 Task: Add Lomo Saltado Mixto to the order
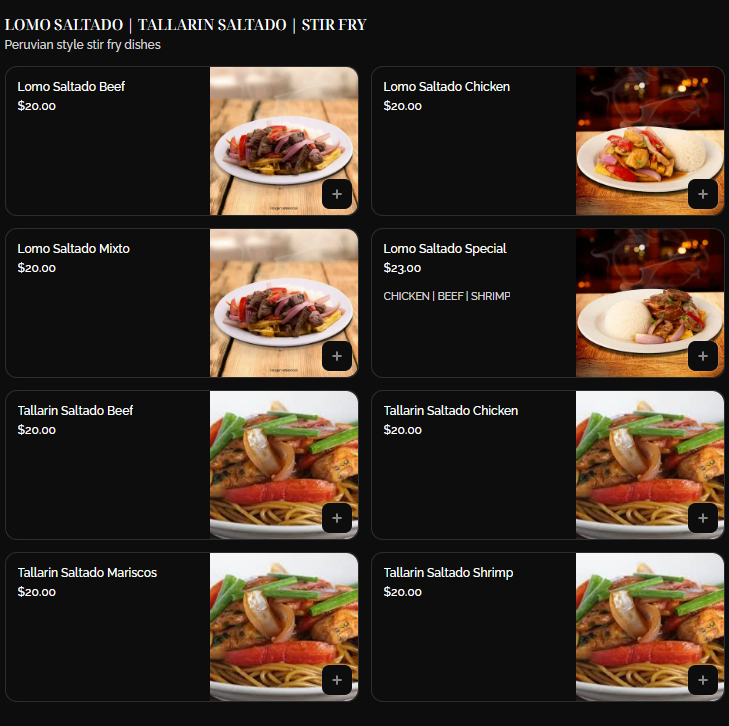[337, 356]
